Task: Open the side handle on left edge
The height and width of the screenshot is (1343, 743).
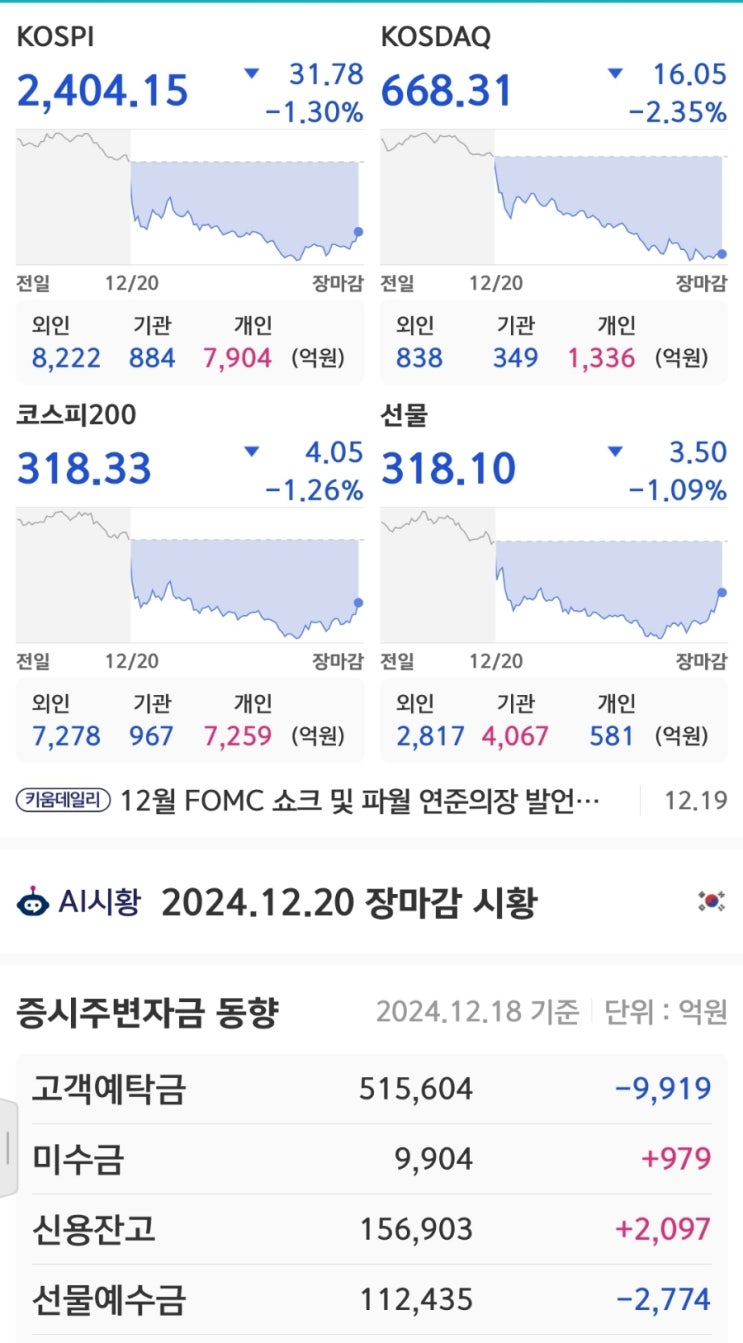Action: point(8,1148)
